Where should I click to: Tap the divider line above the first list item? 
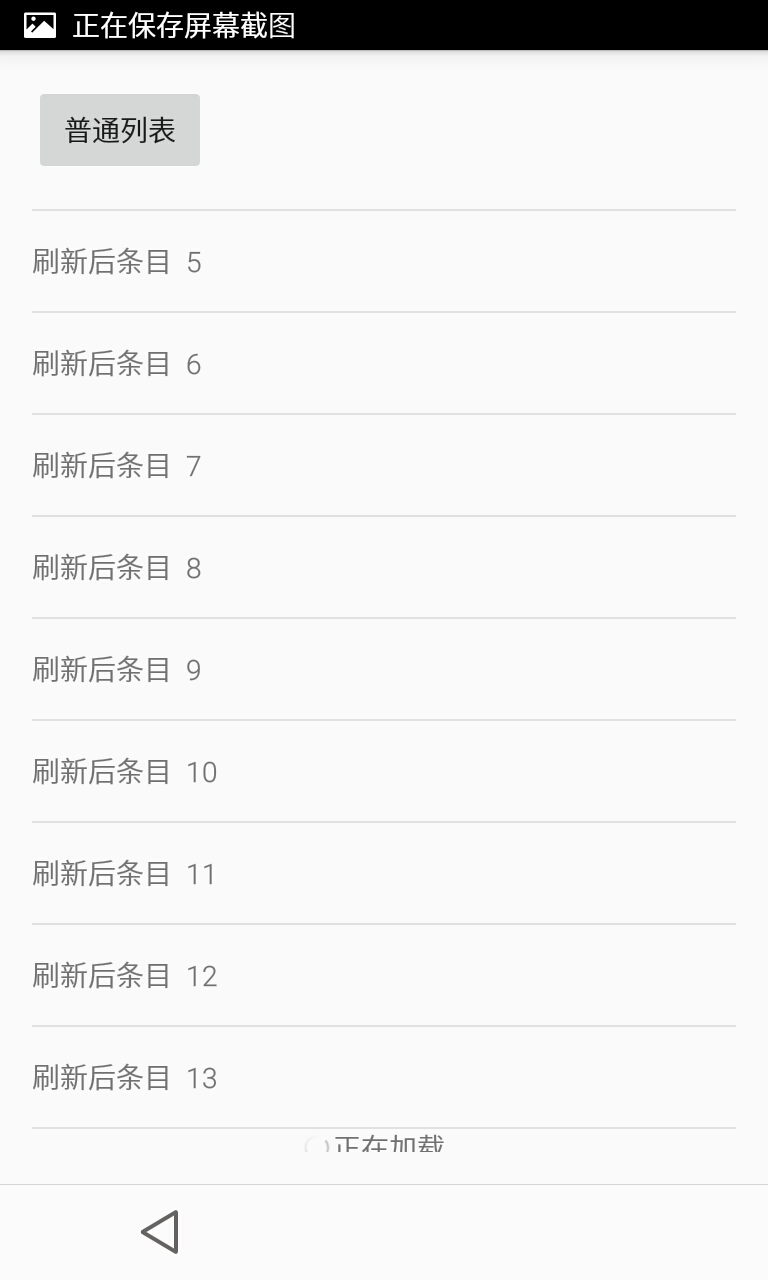click(x=384, y=211)
